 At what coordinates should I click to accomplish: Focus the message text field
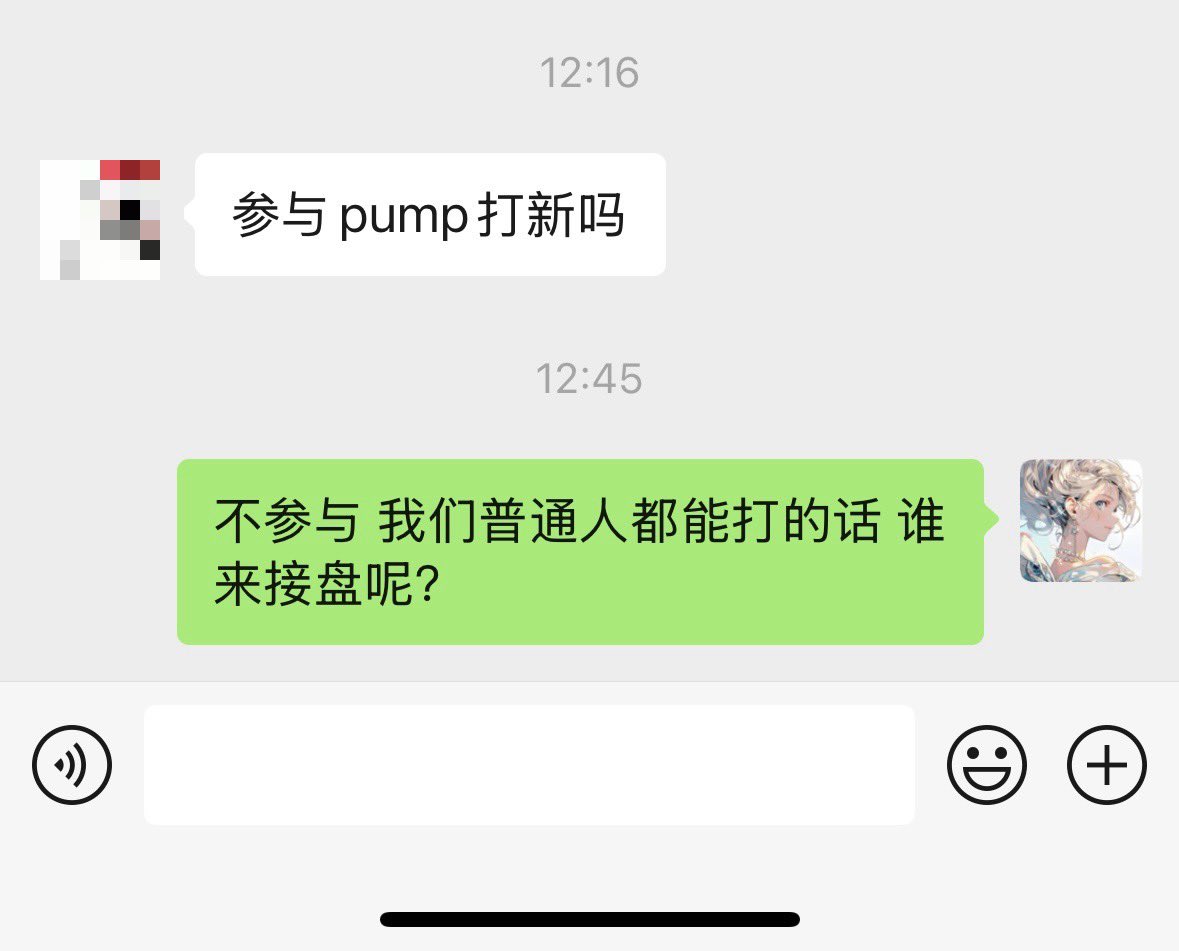(529, 765)
